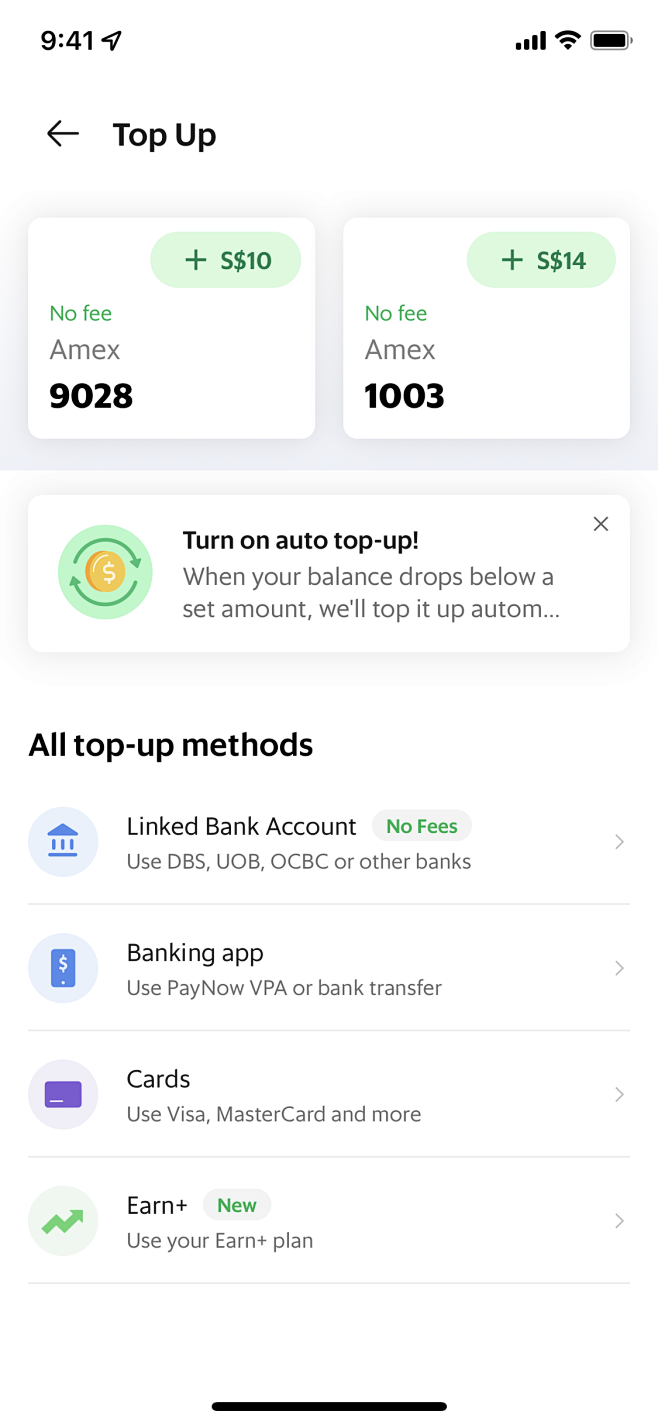658x1425 pixels.
Task: Go back from the Top Up screen
Action: [x=62, y=134]
